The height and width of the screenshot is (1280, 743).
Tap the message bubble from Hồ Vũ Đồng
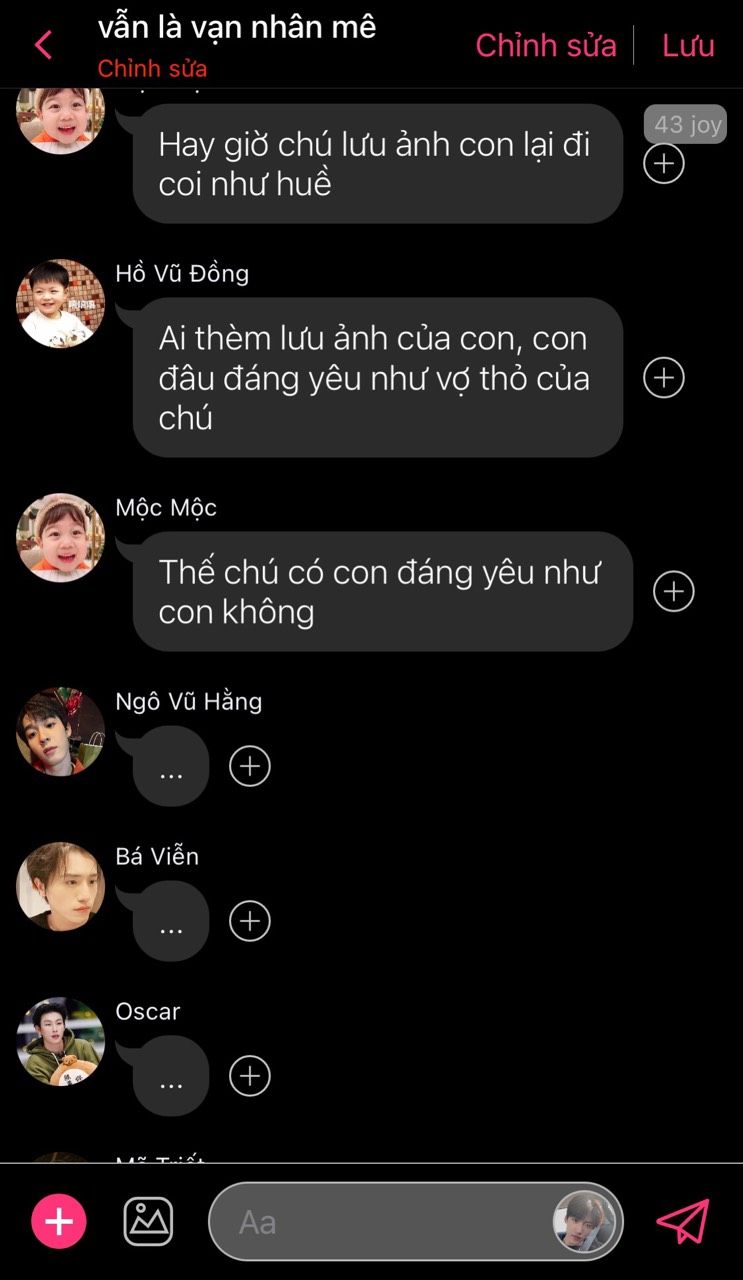(377, 377)
